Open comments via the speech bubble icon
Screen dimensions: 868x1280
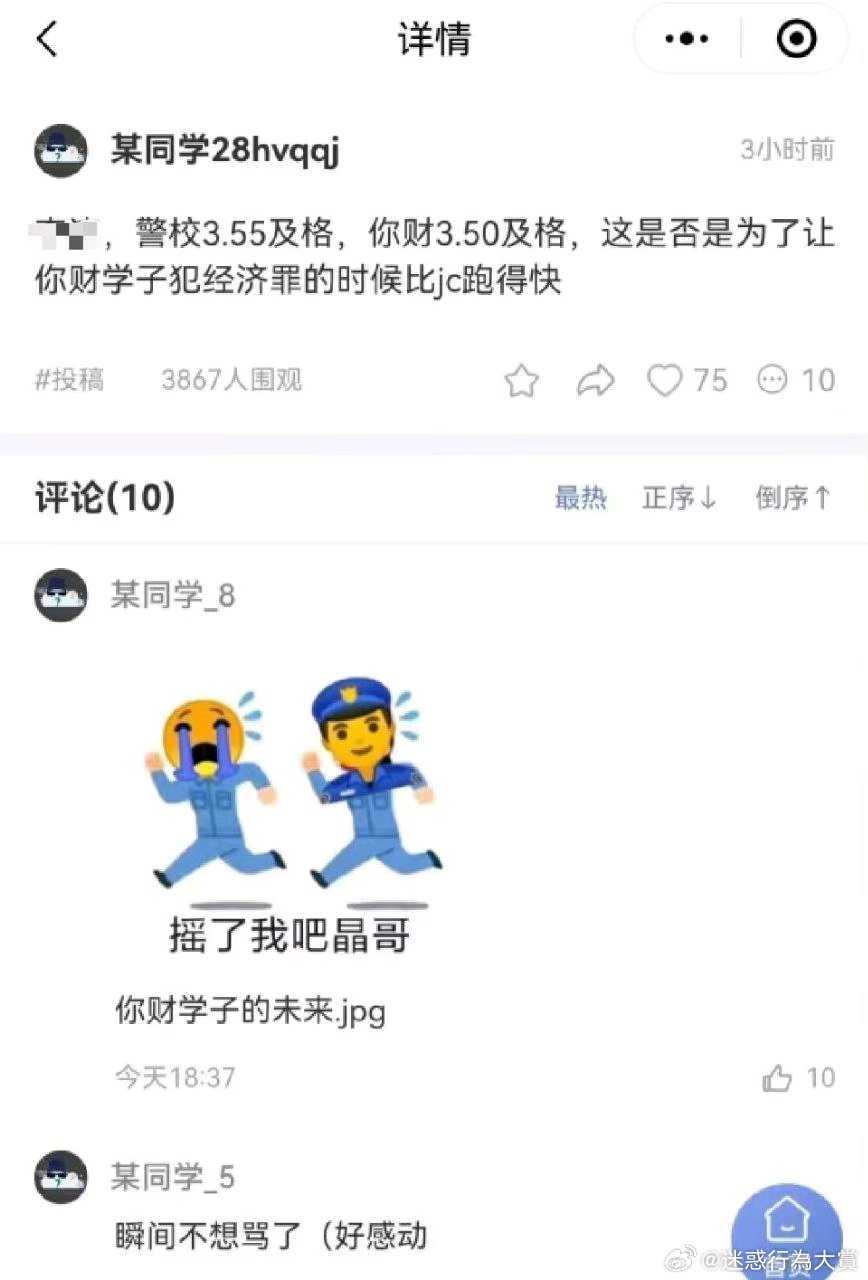tap(770, 380)
